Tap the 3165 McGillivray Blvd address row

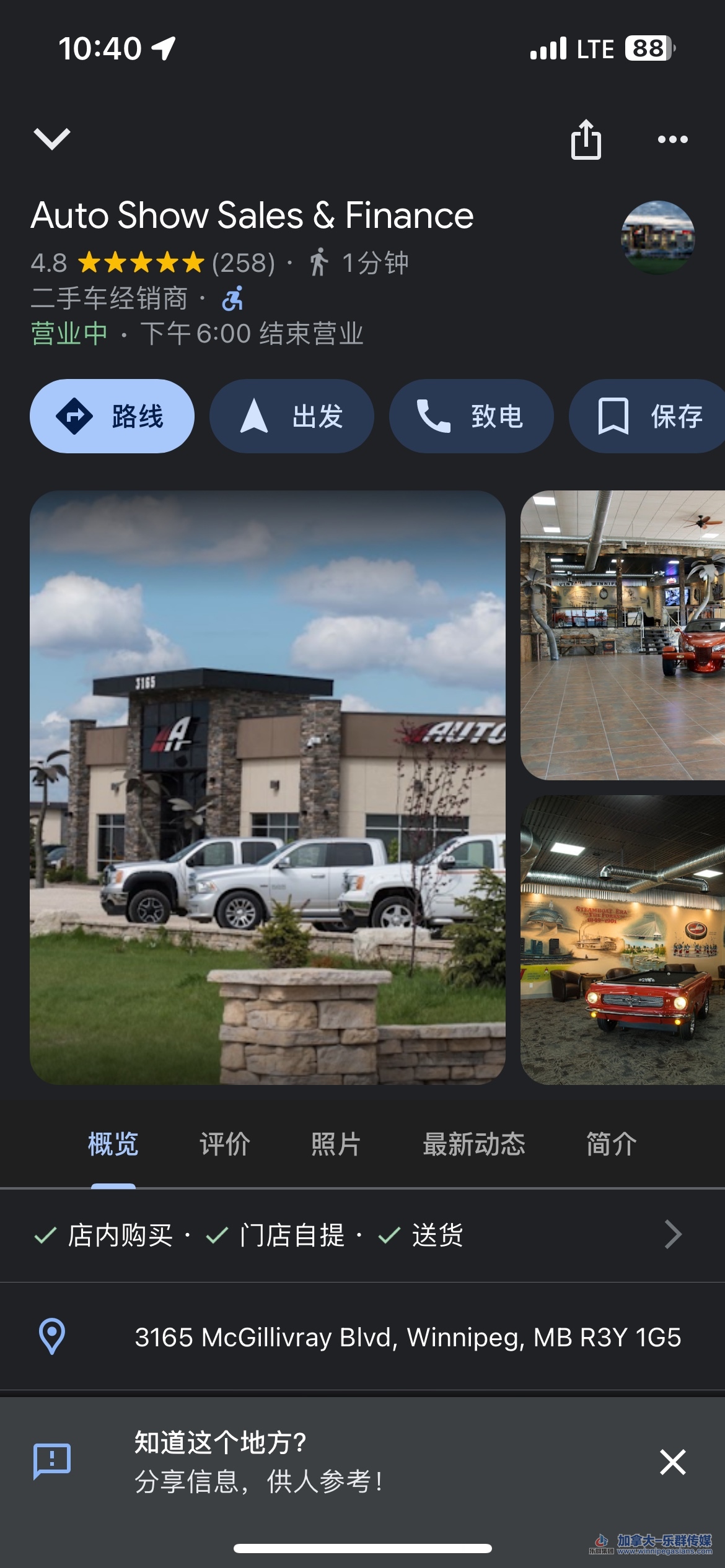408,1337
